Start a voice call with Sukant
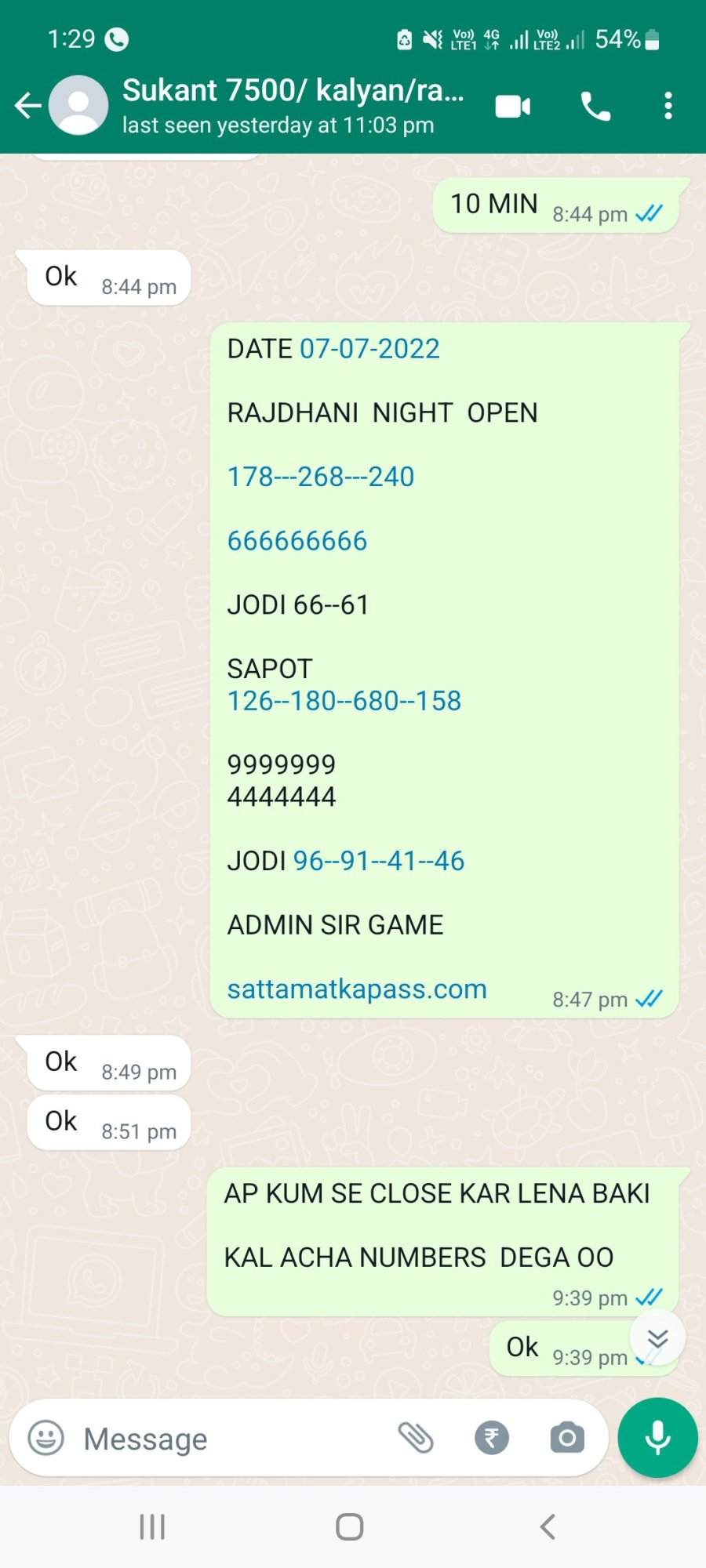The width and height of the screenshot is (706, 1568). coord(595,106)
